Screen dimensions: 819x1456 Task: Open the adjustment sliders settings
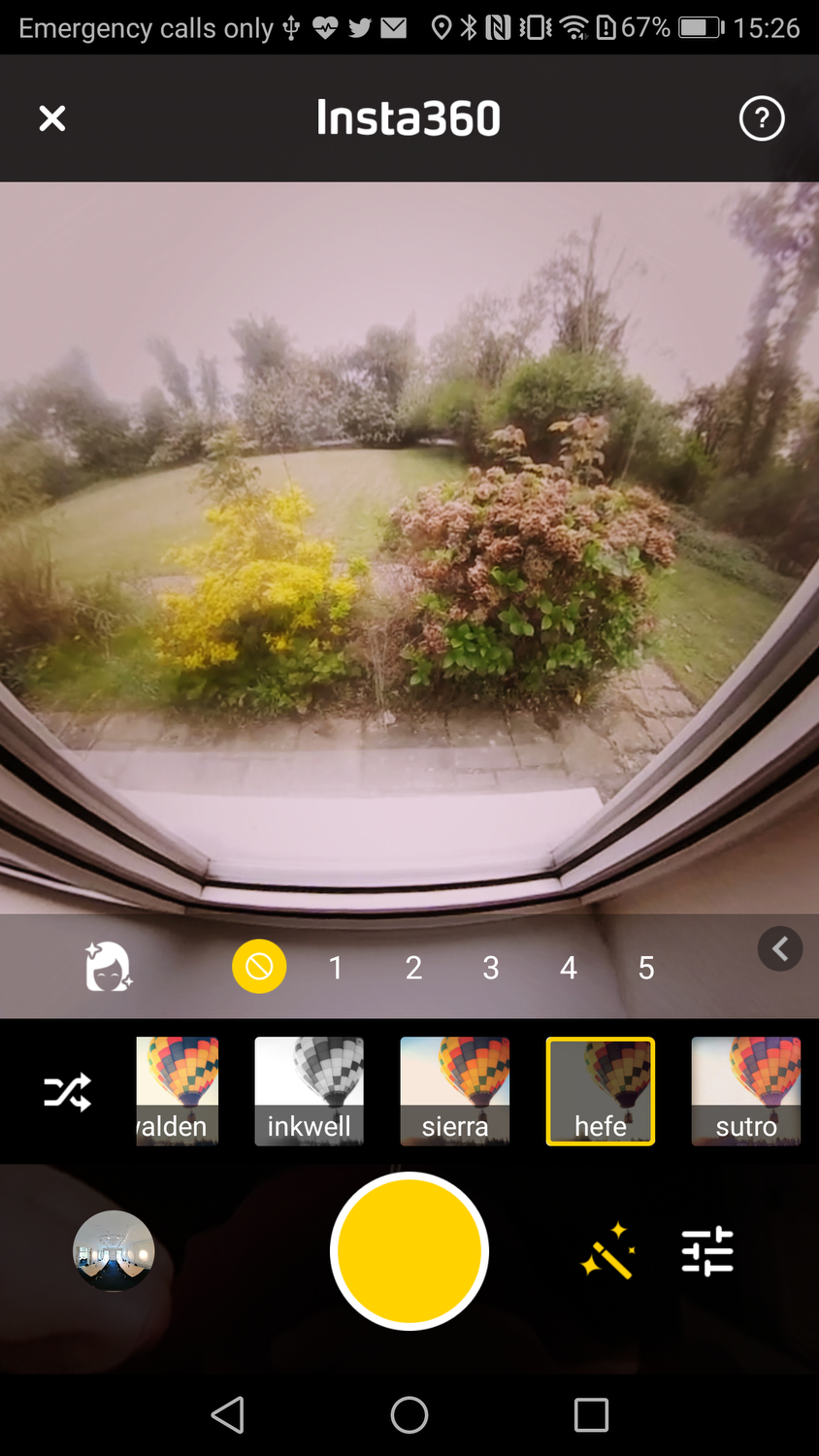click(x=707, y=1251)
